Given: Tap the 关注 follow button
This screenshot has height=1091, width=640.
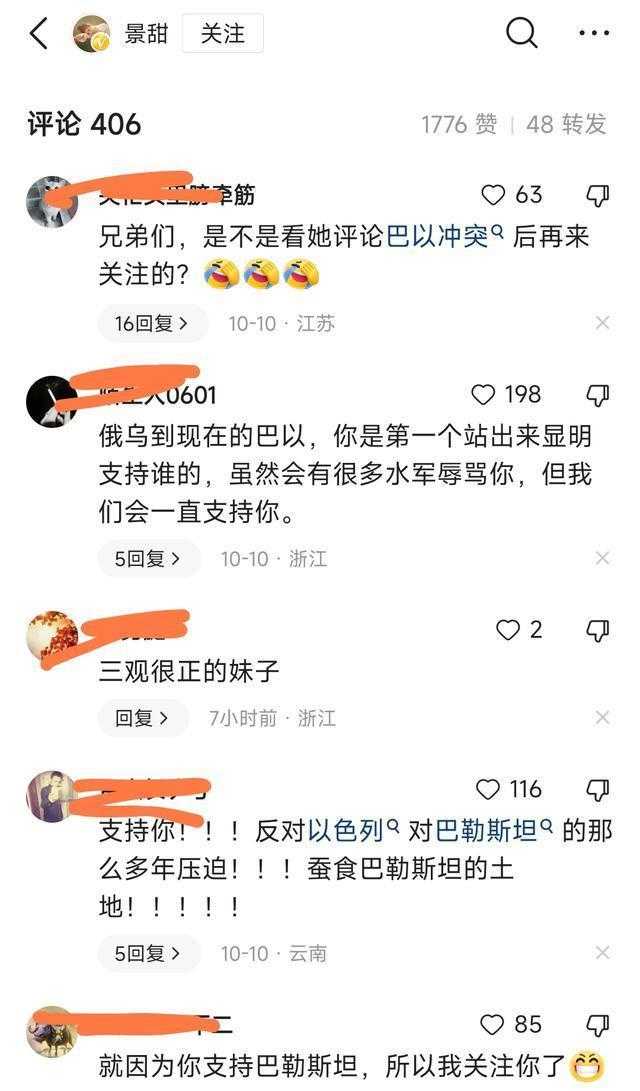Looking at the screenshot, I should 222,34.
